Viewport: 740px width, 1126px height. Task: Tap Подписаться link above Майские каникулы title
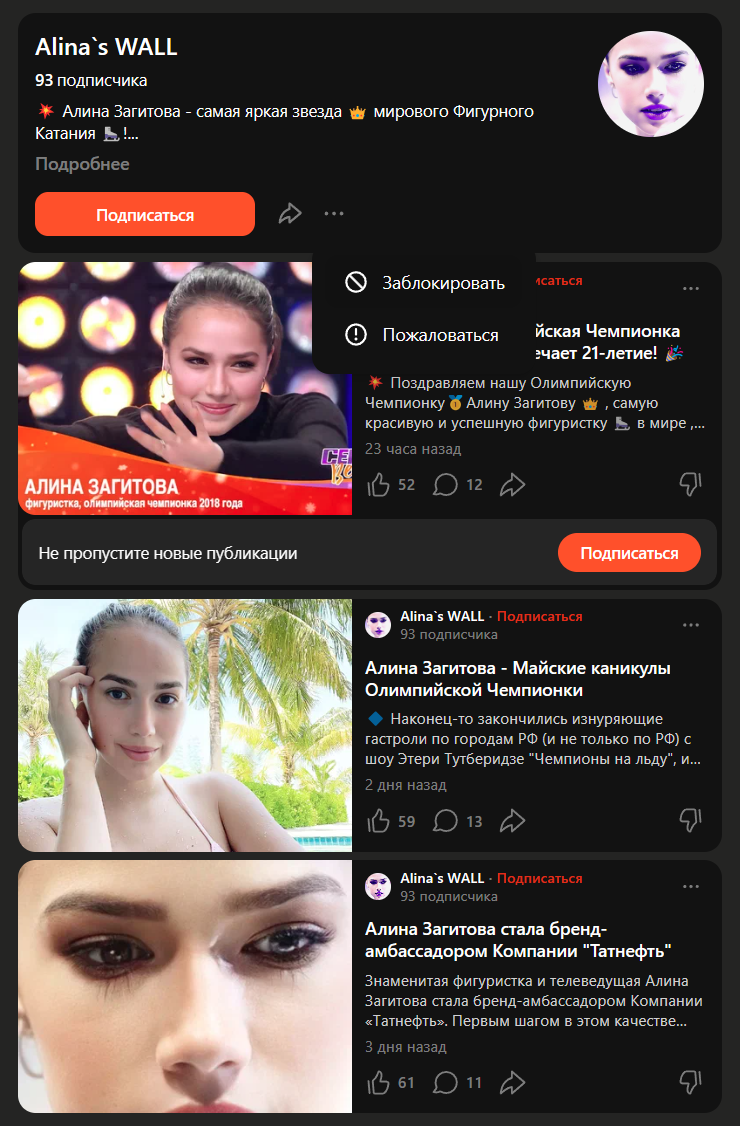coord(539,616)
